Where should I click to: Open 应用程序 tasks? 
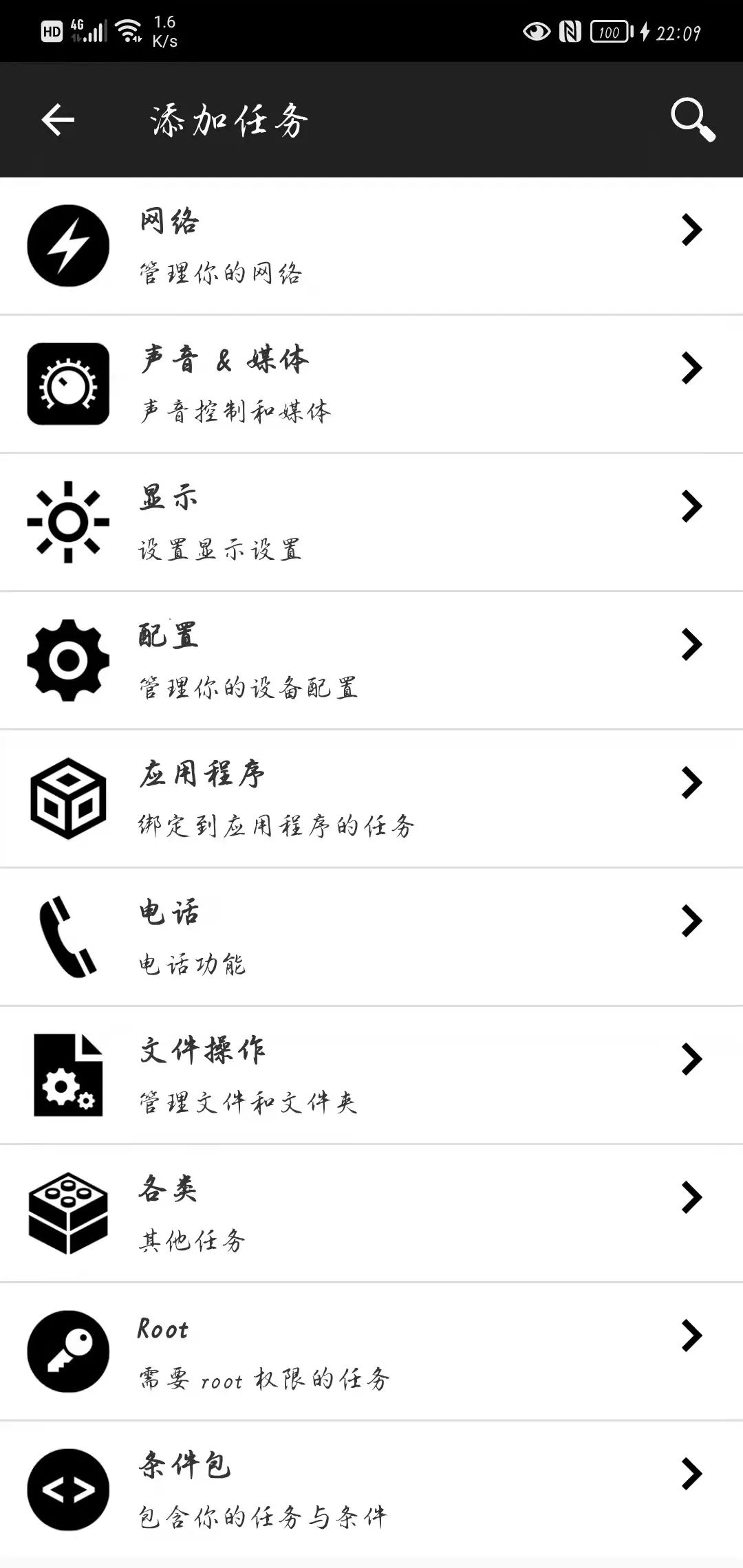[371, 799]
